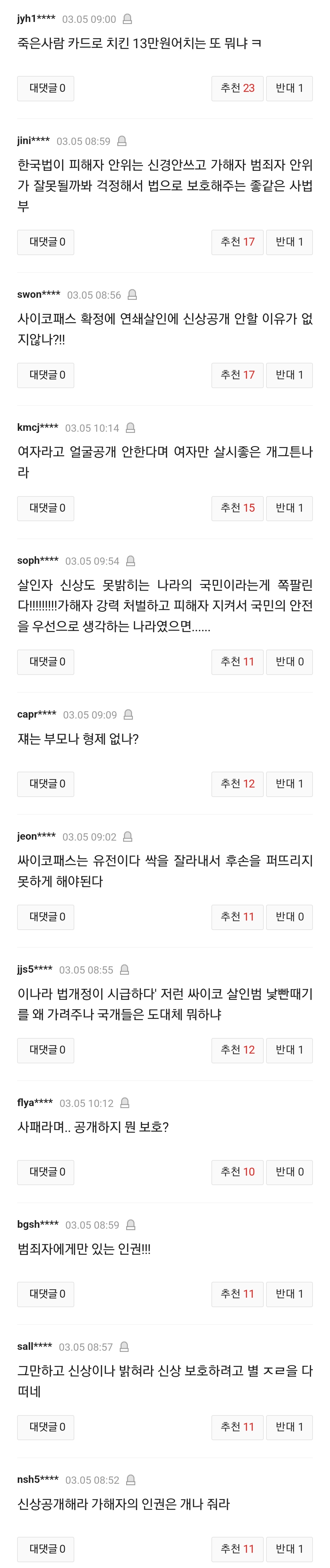Open replies on sall's comment
This screenshot has height=1568, width=330.
[46, 1427]
